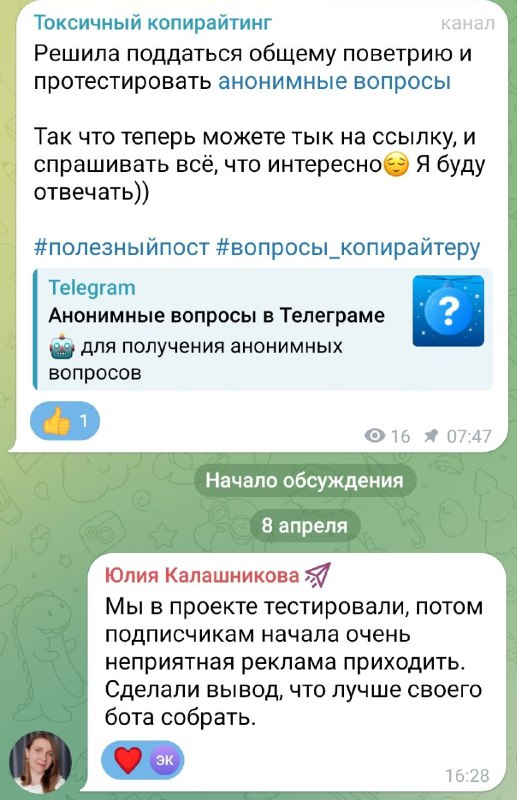517x800 pixels.
Task: Open channel name Токсичный копирайтинг
Action: click(x=153, y=22)
